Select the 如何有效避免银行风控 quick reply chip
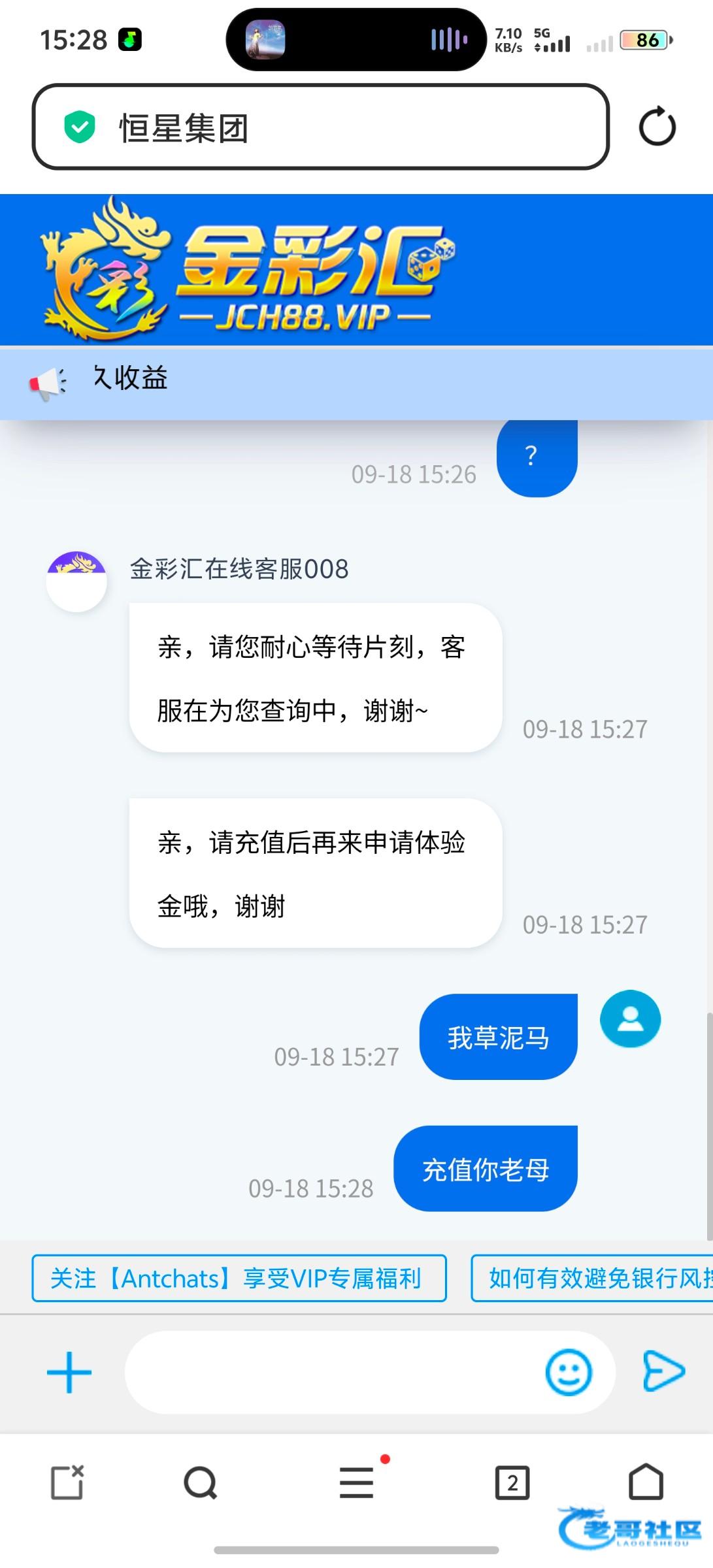Viewport: 713px width, 1568px height. (x=592, y=1278)
